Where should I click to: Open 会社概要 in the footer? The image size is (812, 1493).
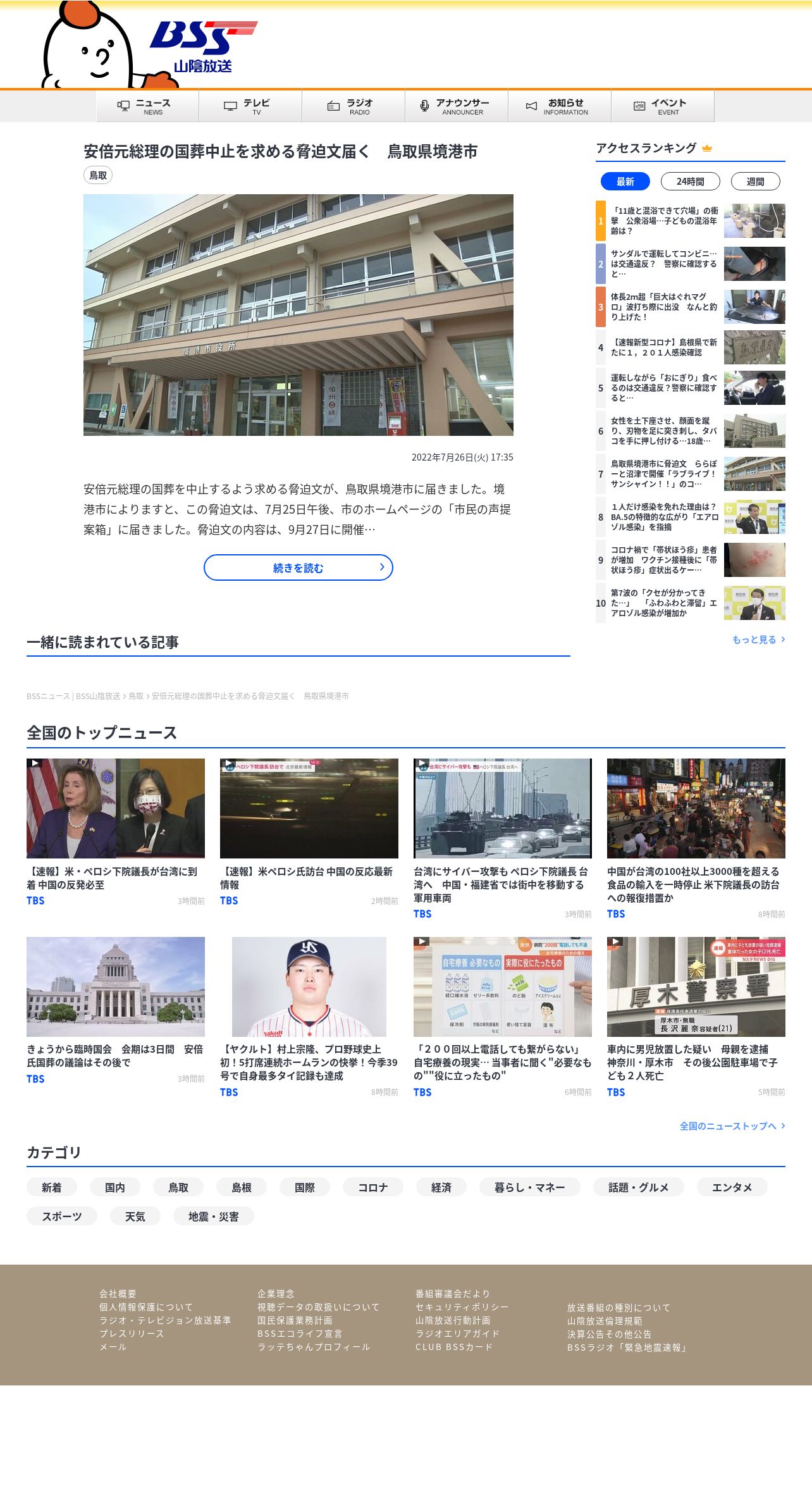(118, 1294)
